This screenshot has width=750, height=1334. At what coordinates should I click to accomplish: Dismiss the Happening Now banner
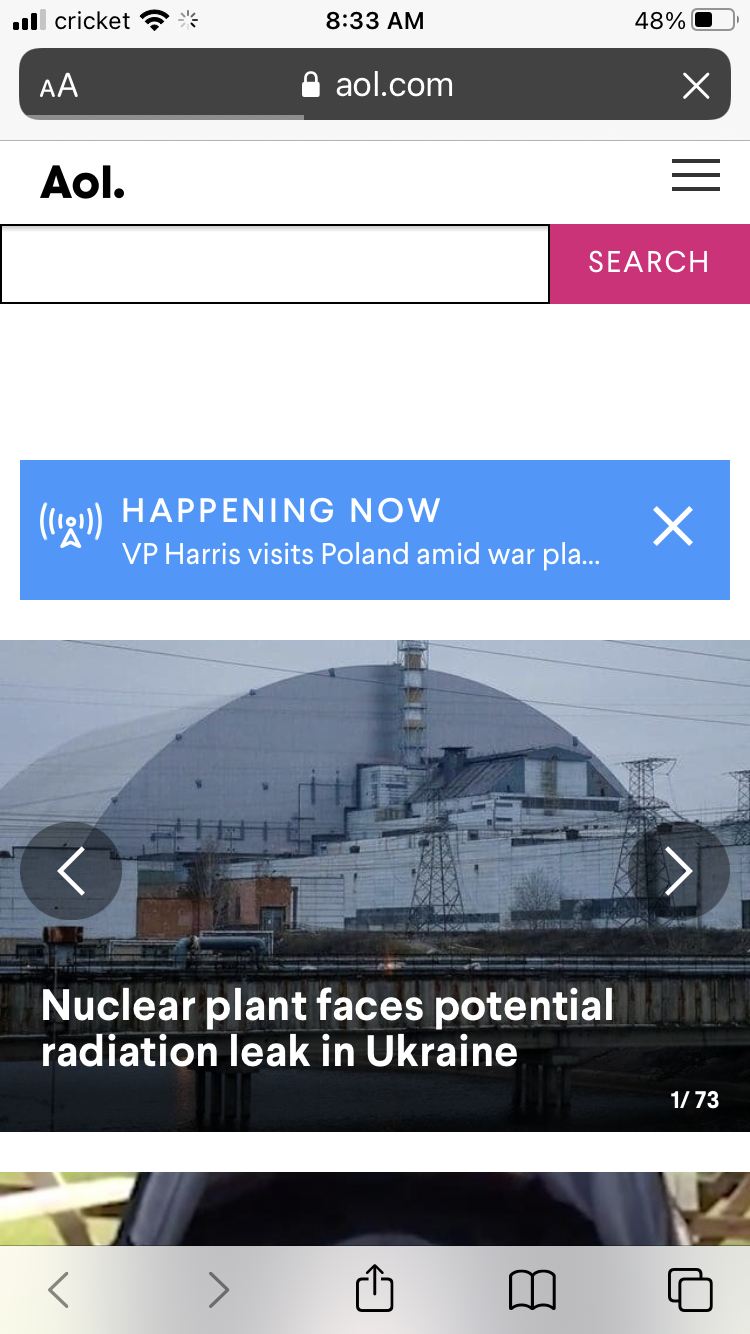coord(673,526)
